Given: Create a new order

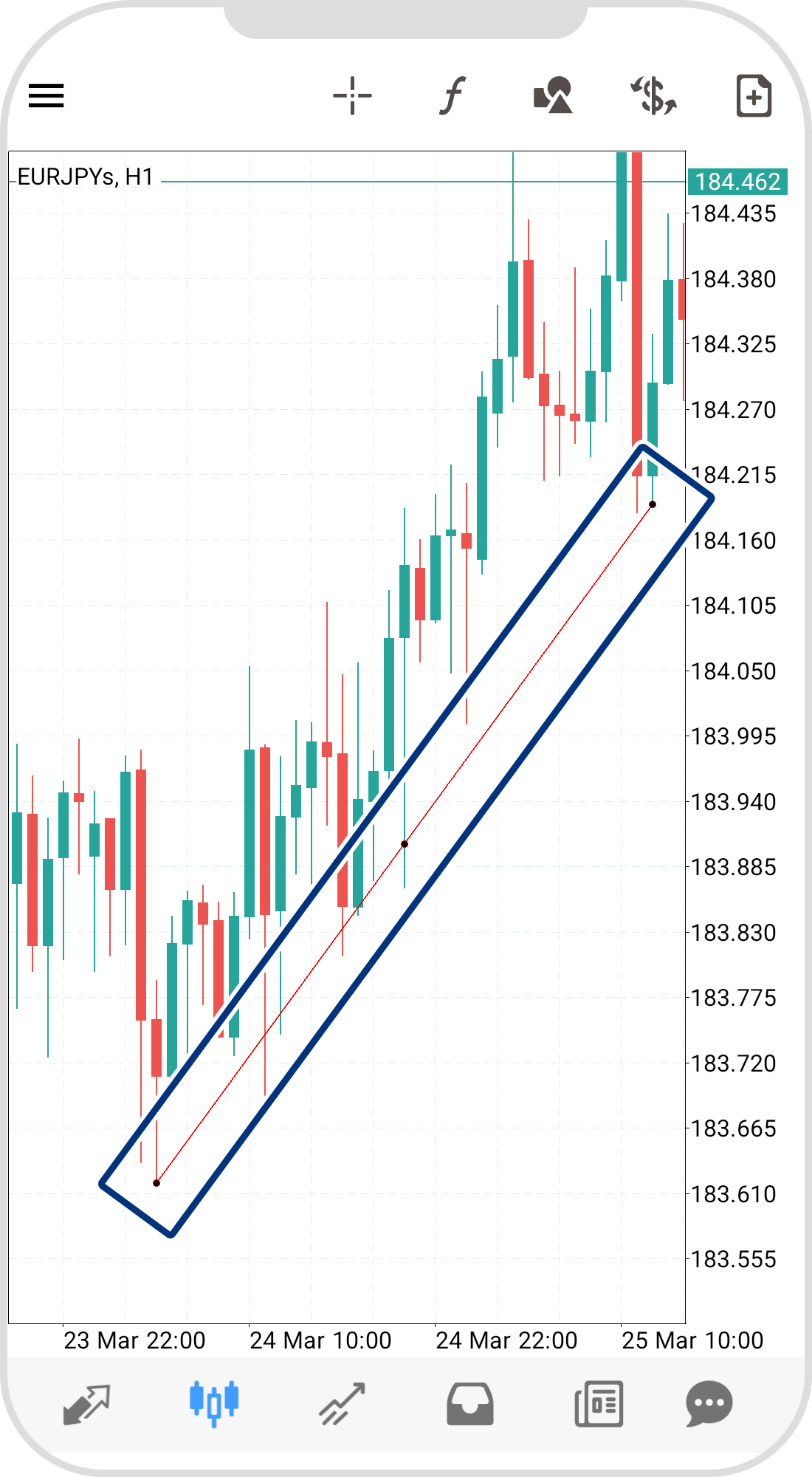Looking at the screenshot, I should coord(754,96).
